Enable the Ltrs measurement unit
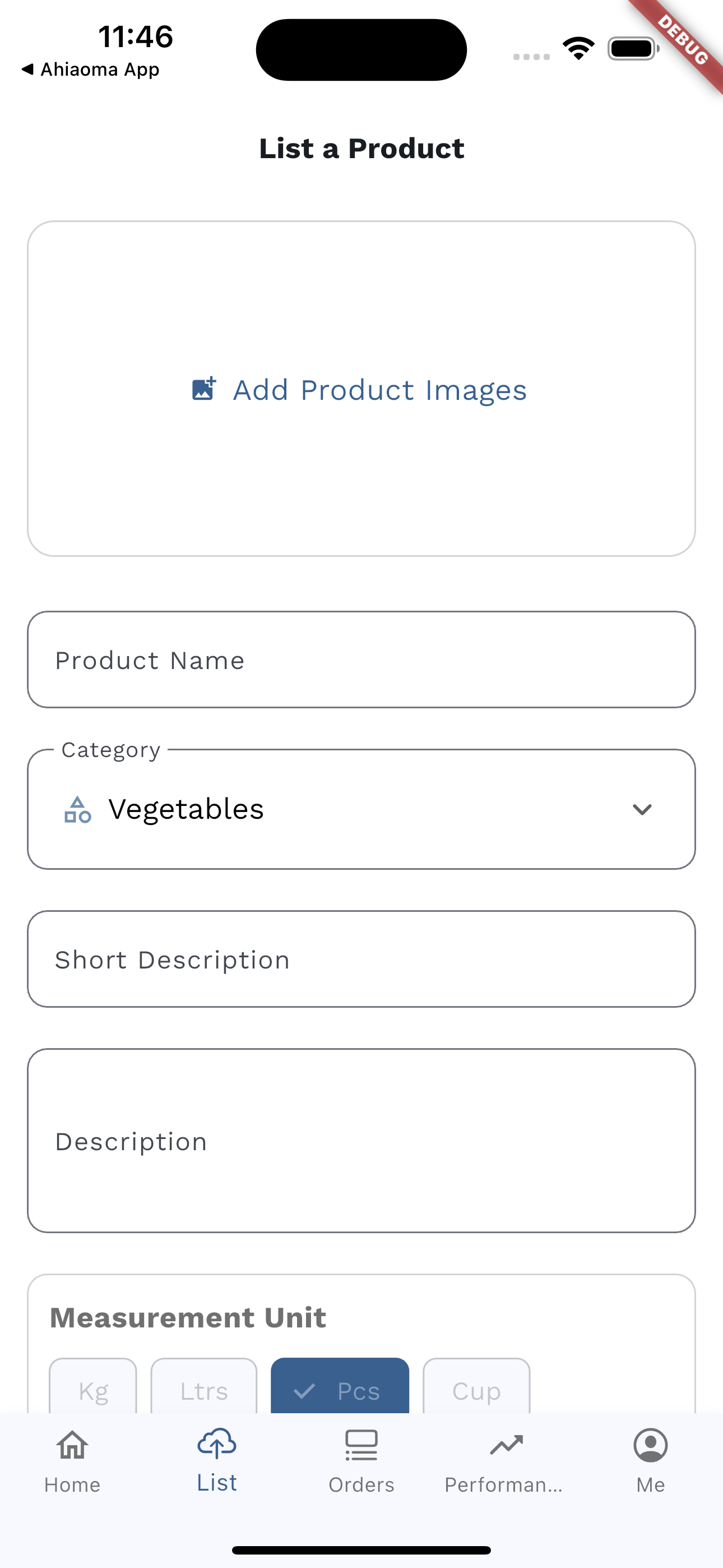This screenshot has height=1568, width=723. (203, 1390)
